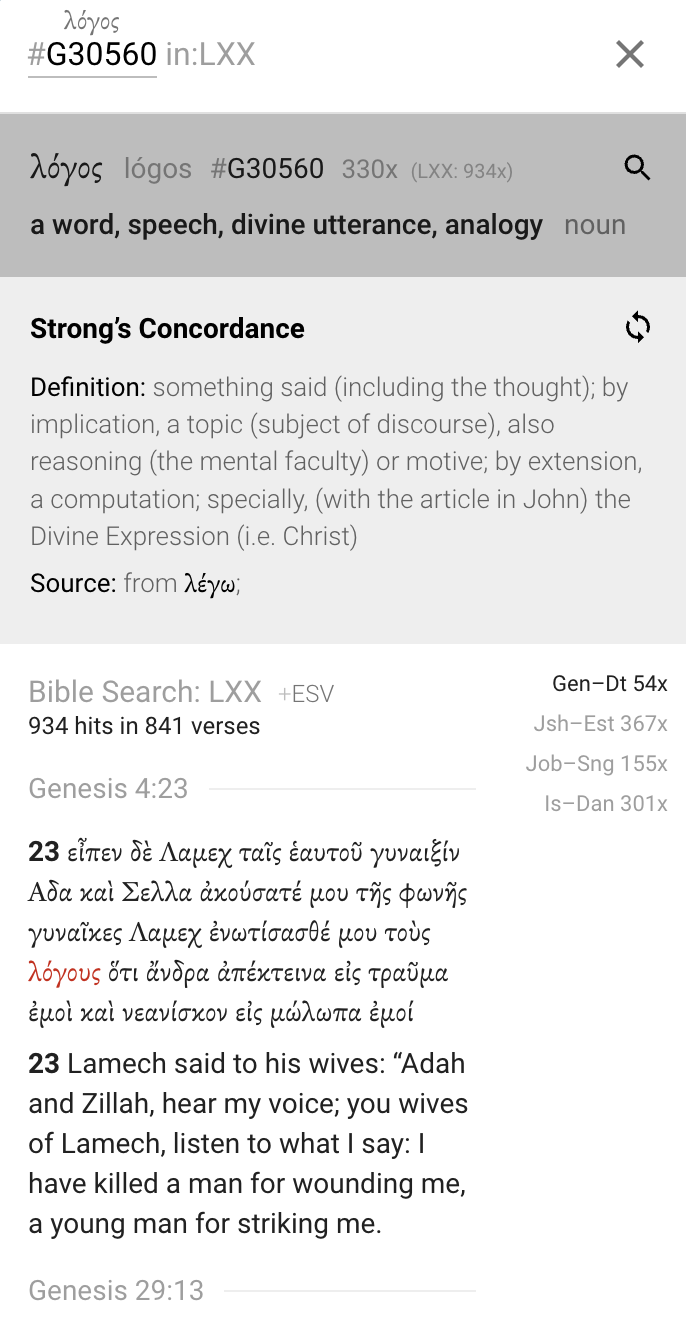Screen dimensions: 686x1326
Task: Open the Genesis 4:23 verse reference
Action: click(108, 789)
